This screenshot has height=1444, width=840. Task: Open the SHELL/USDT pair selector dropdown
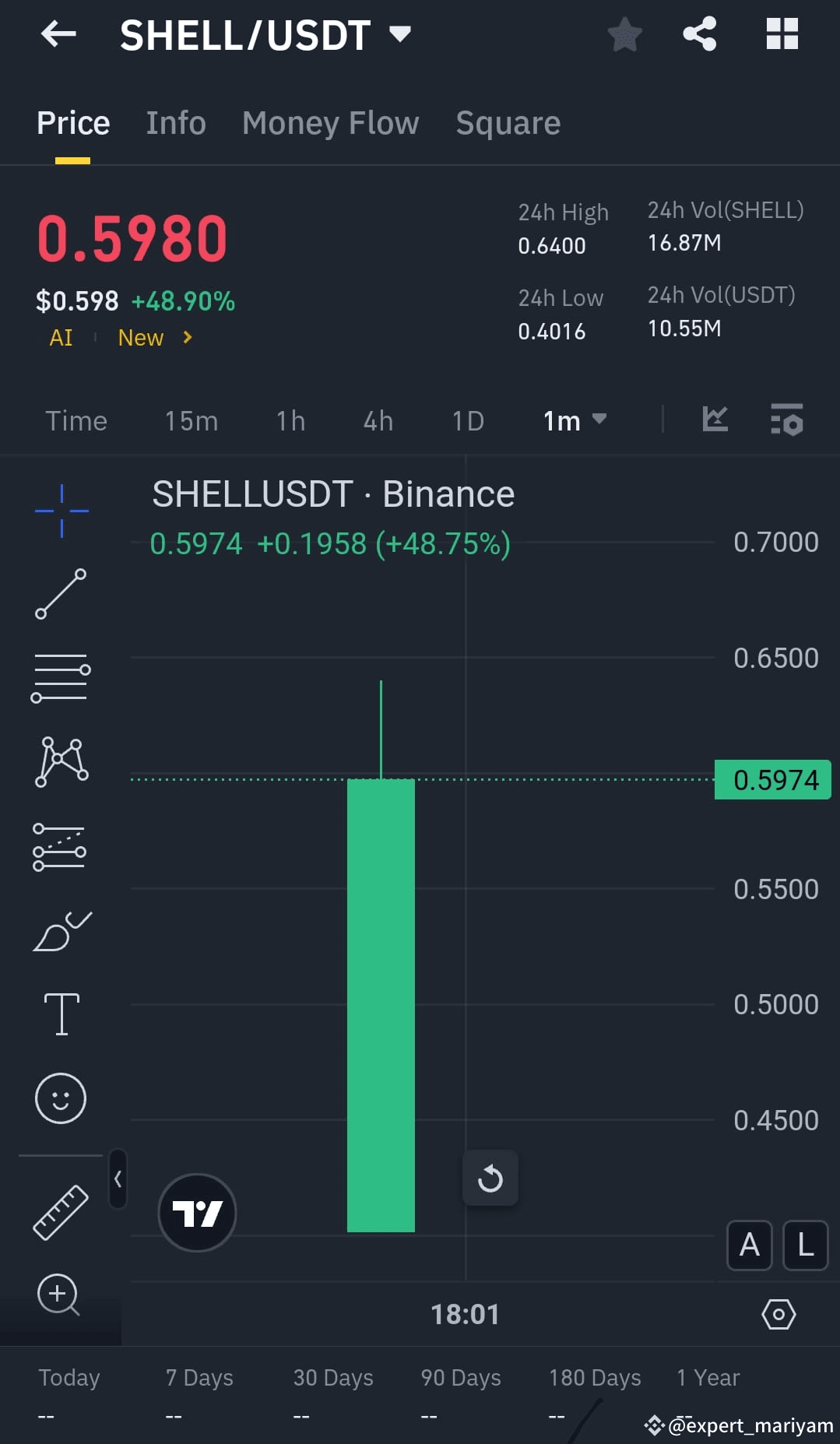click(x=399, y=34)
